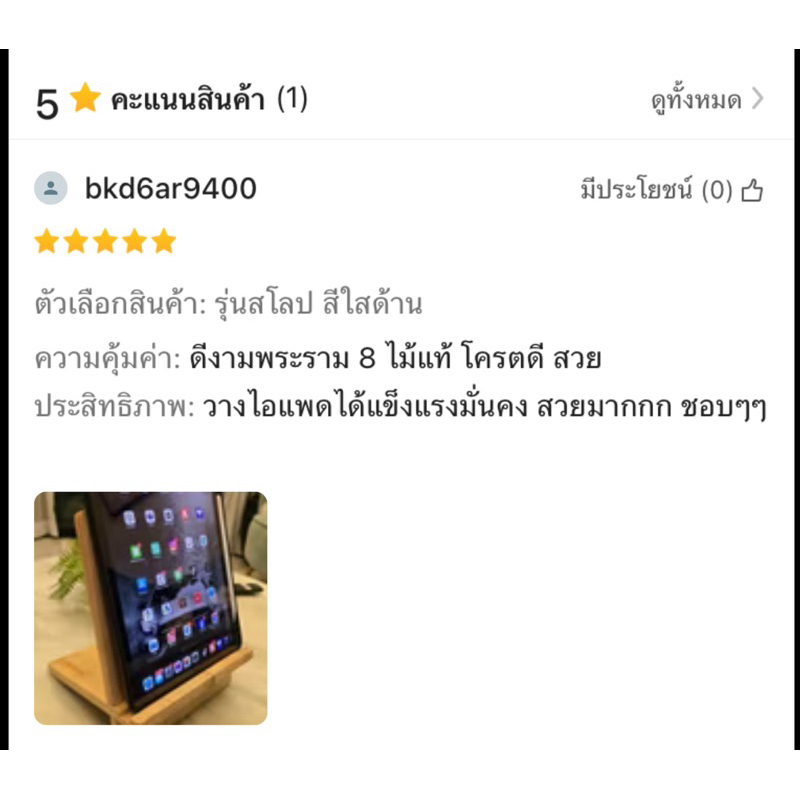Viewport: 800px width, 800px height.
Task: Open the reviewer's iPad stand photo
Action: pos(151,608)
